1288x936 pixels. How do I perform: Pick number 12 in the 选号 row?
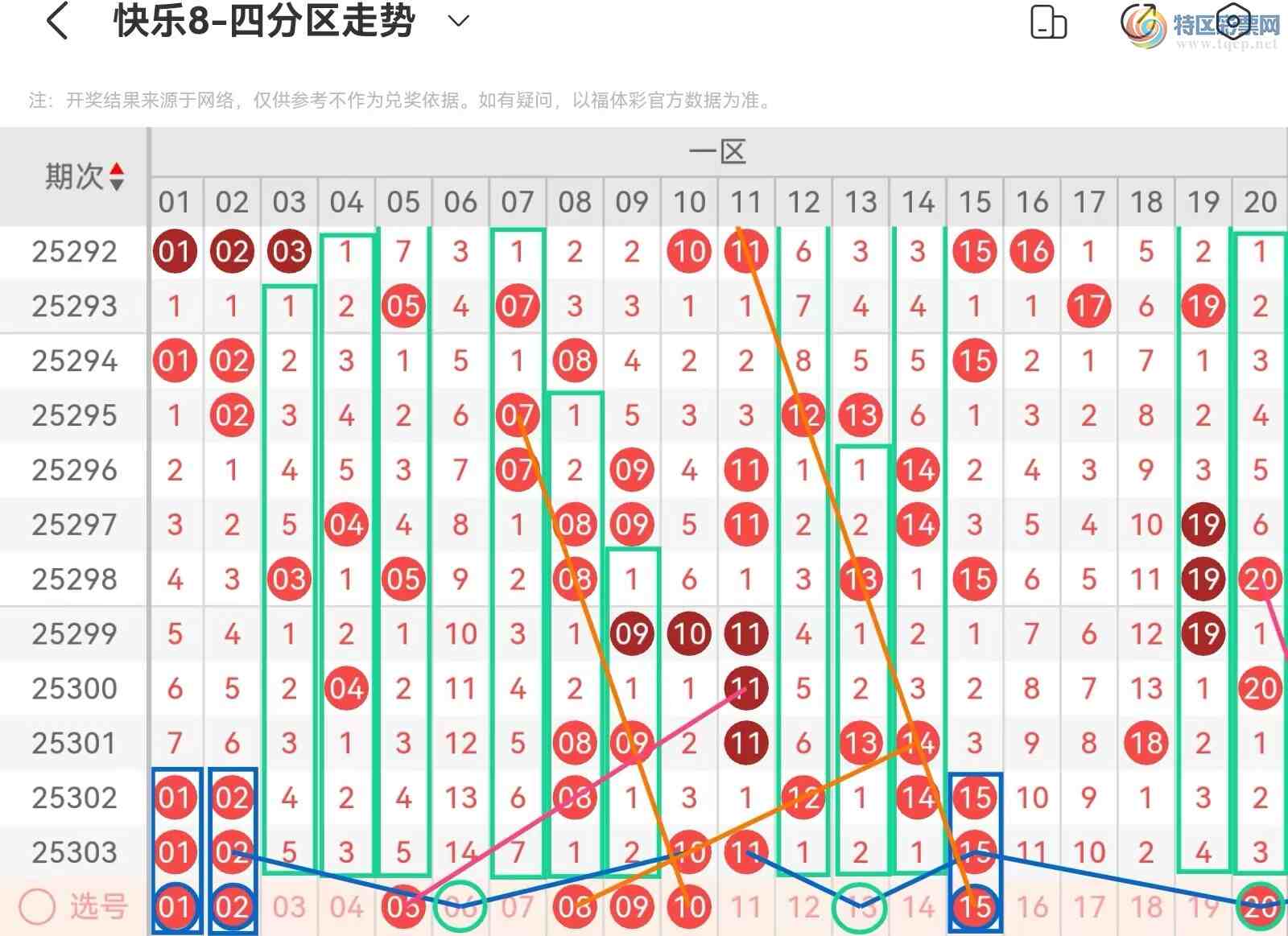coord(803,907)
